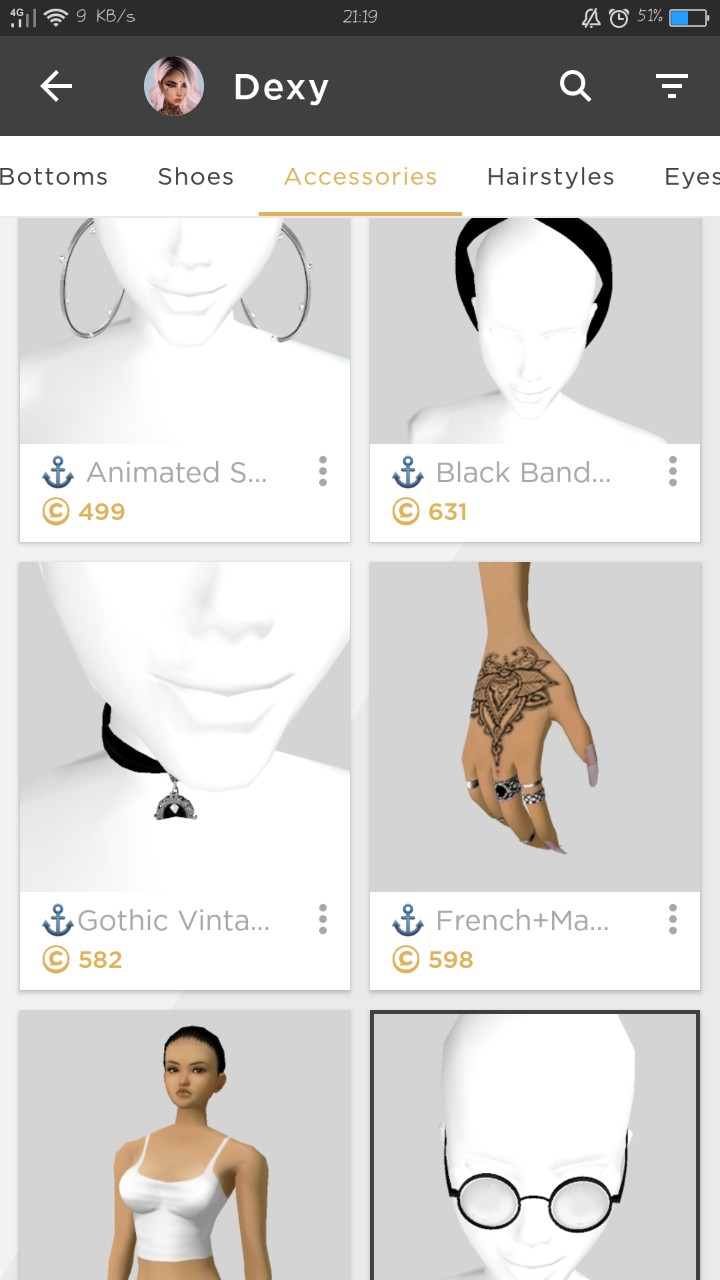Switch to the Hairstyles tab
This screenshot has height=1280, width=720.
550,177
